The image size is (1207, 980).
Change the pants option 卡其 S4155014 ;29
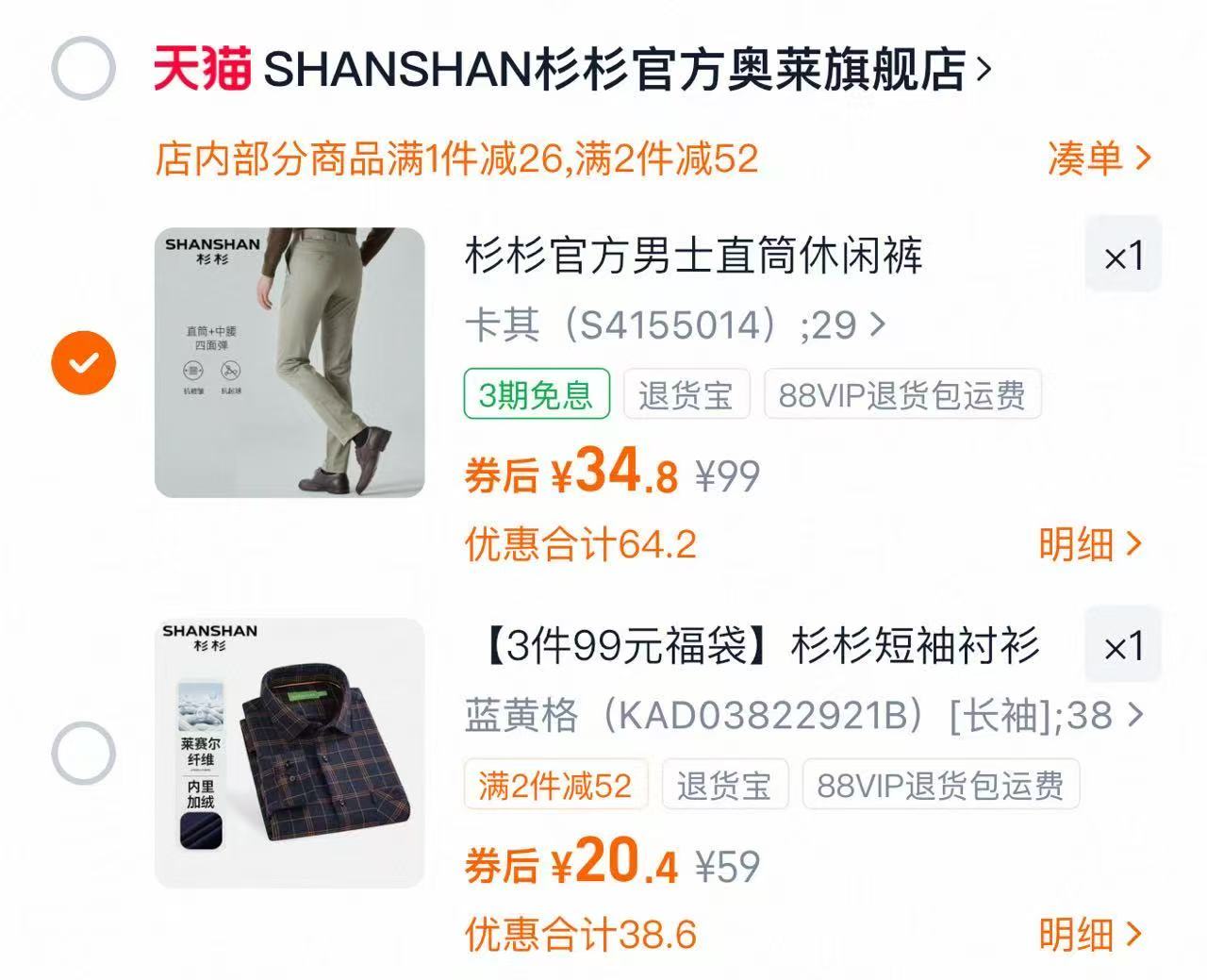pos(675,325)
